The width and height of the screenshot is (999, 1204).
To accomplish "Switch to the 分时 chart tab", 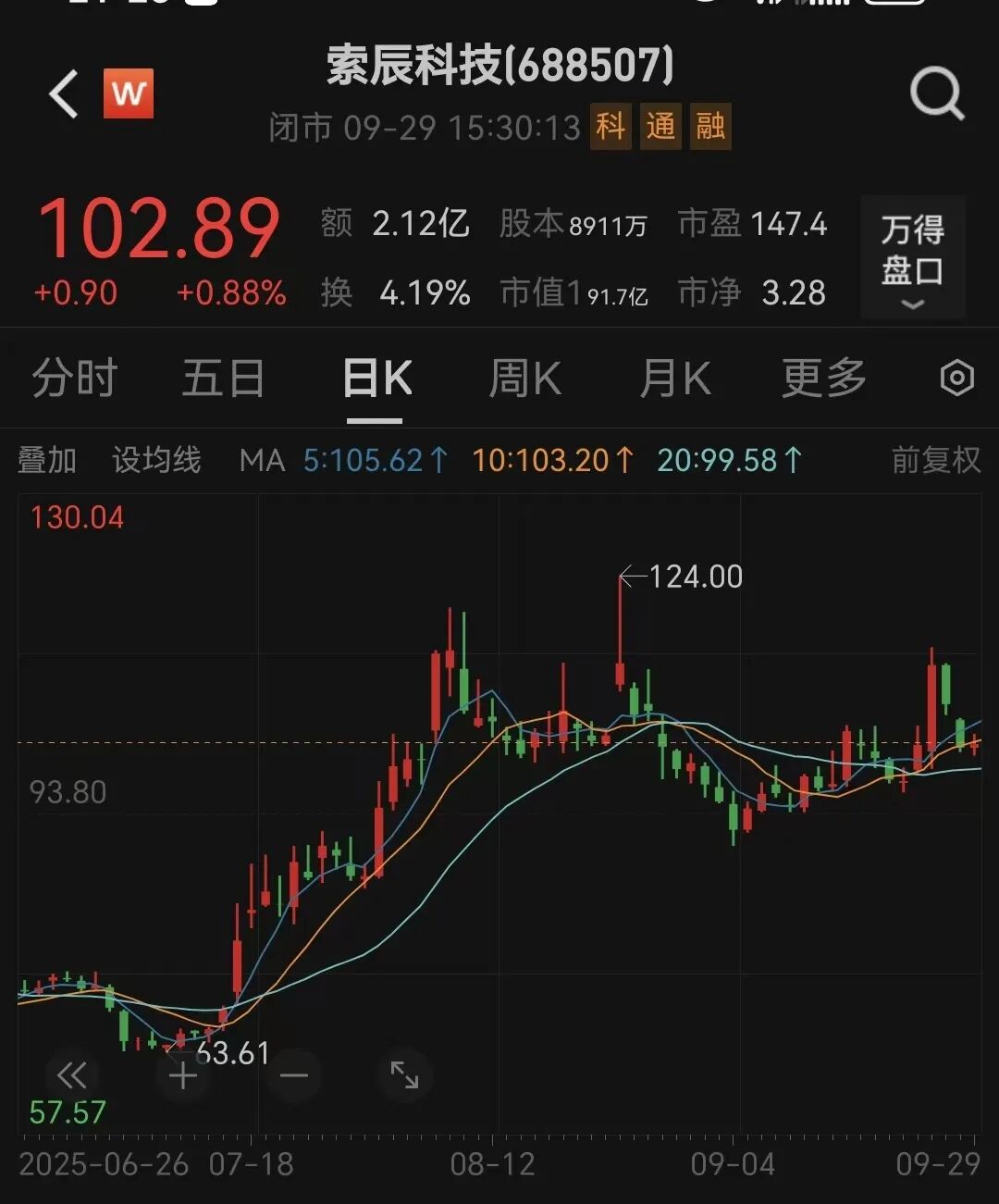I will (x=74, y=379).
